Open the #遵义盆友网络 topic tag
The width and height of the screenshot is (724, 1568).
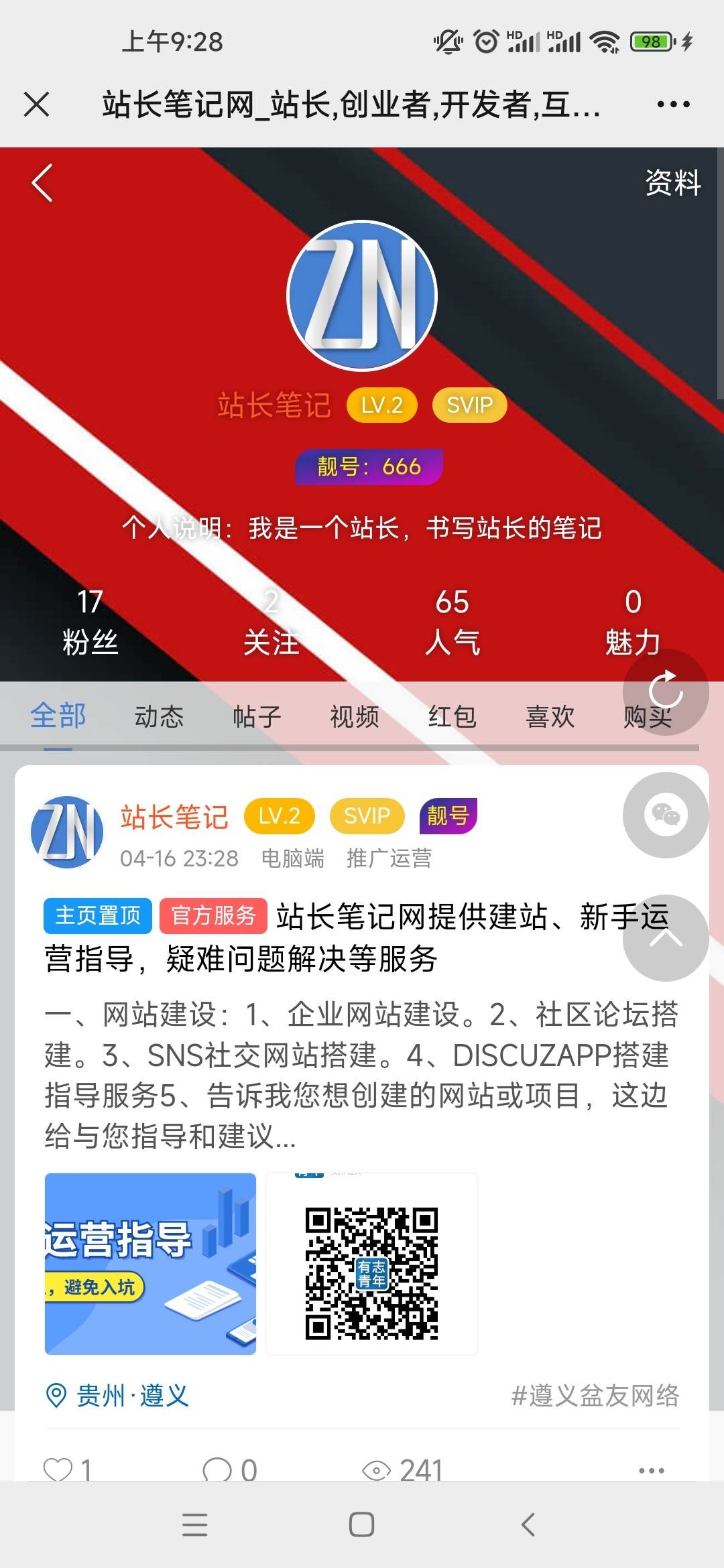click(x=595, y=1396)
